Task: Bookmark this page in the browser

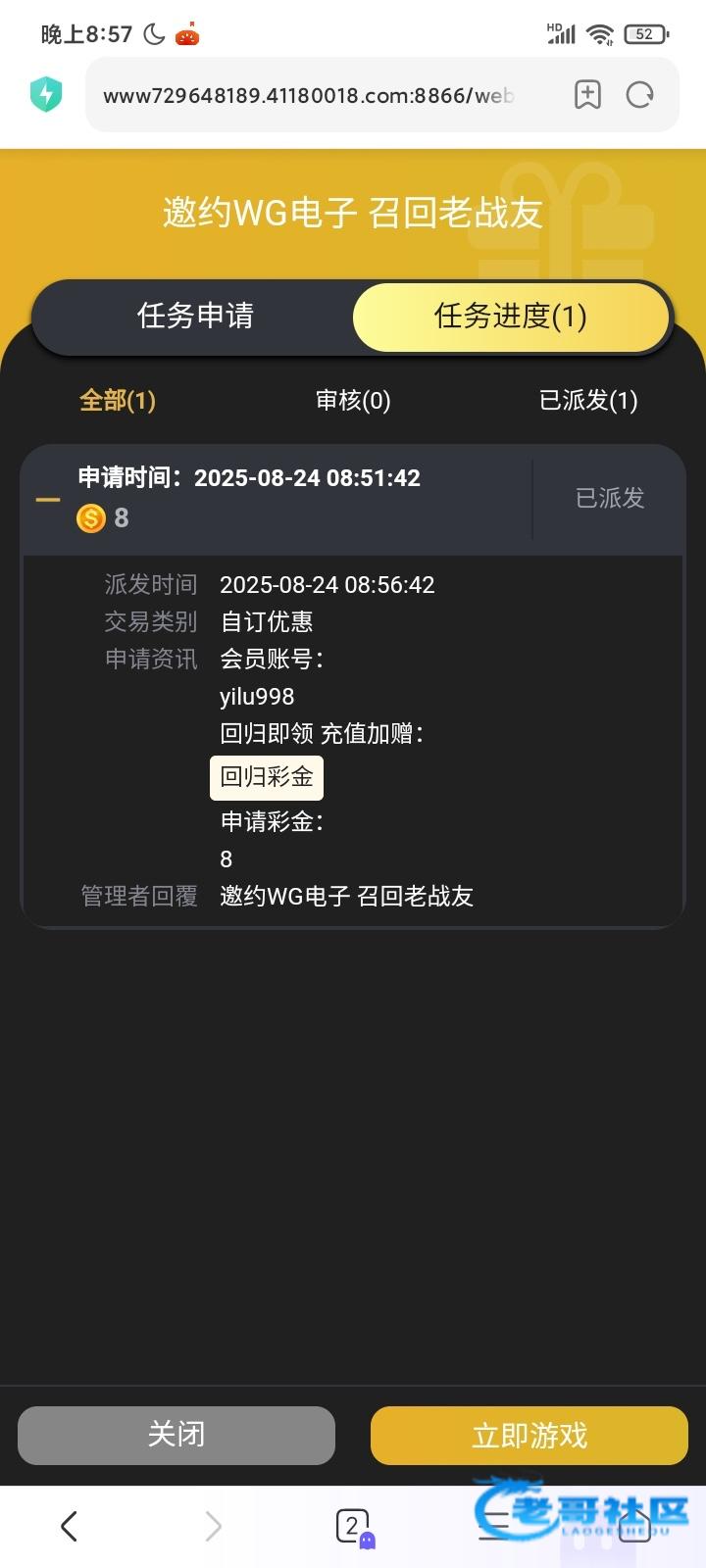Action: (x=587, y=95)
